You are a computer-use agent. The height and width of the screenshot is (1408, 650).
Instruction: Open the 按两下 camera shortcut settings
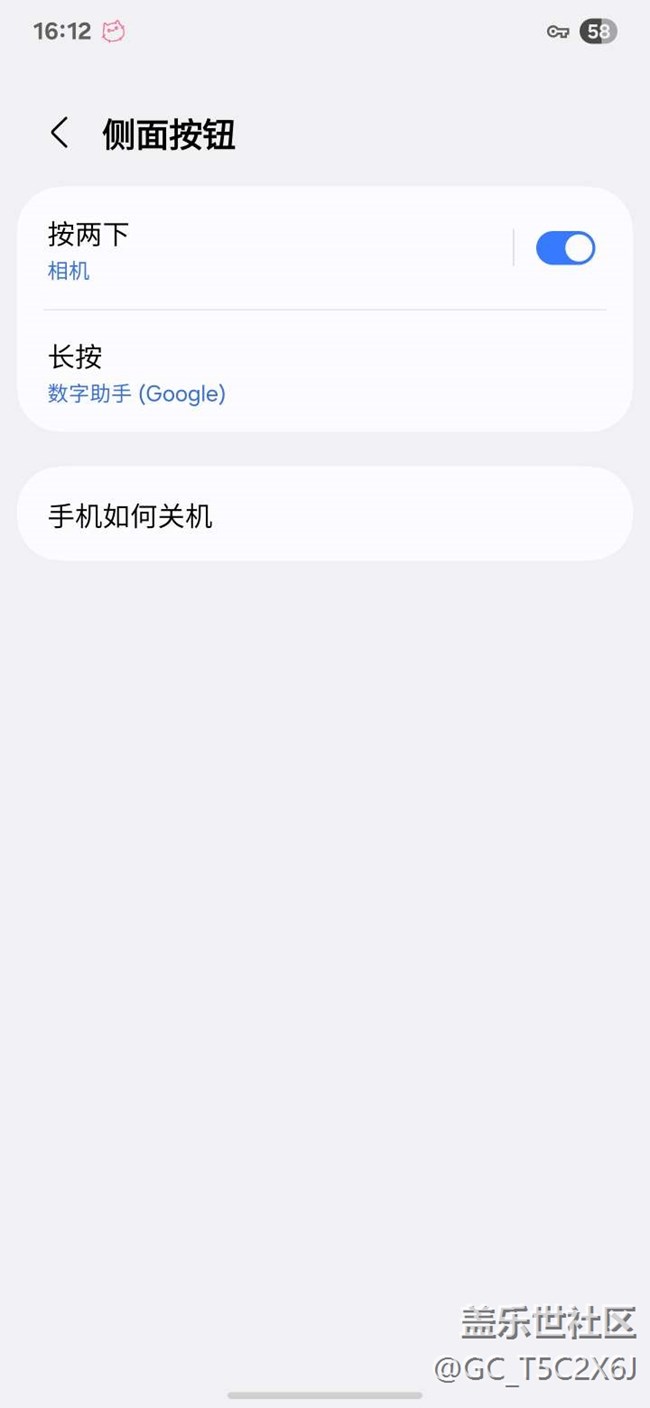click(265, 248)
